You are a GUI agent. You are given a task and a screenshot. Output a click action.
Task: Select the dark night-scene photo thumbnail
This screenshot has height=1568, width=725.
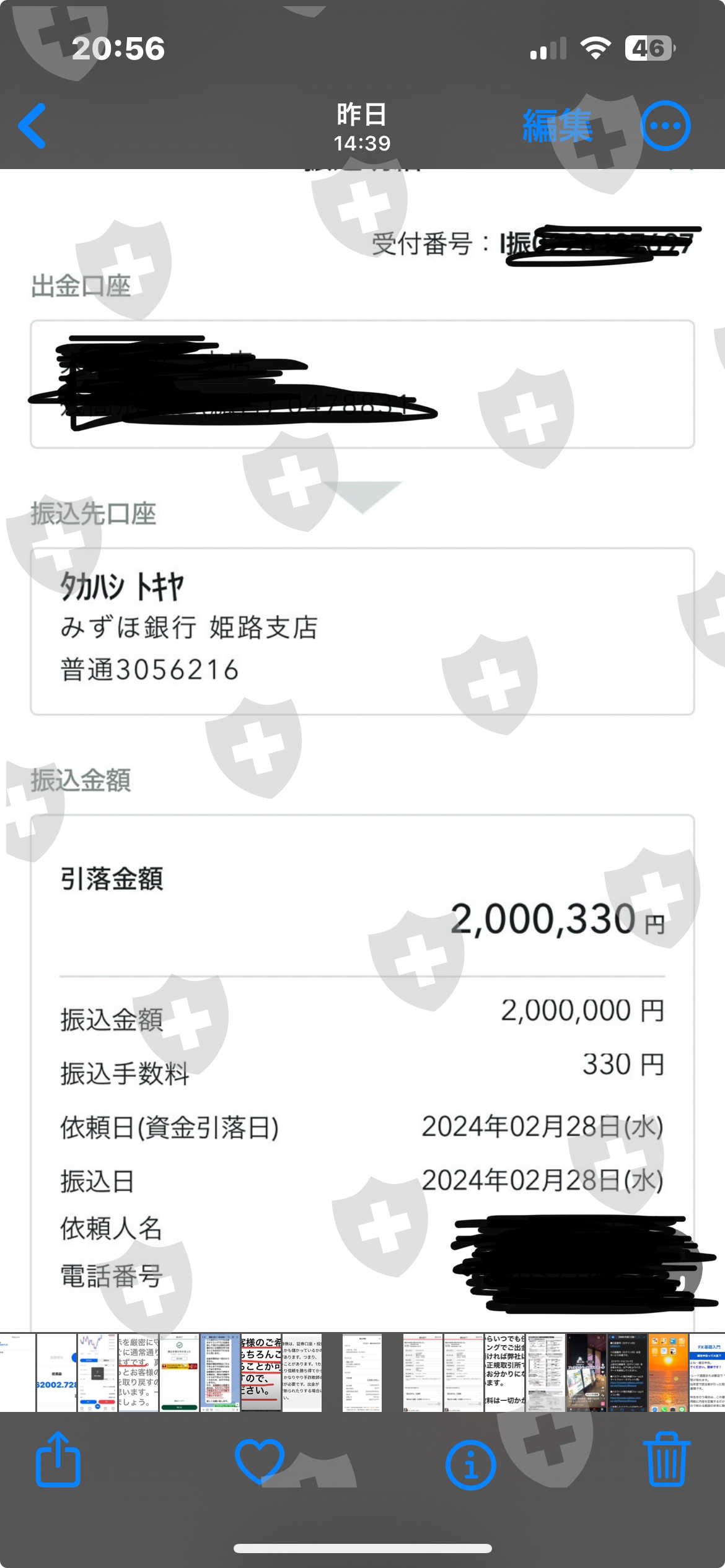586,1372
